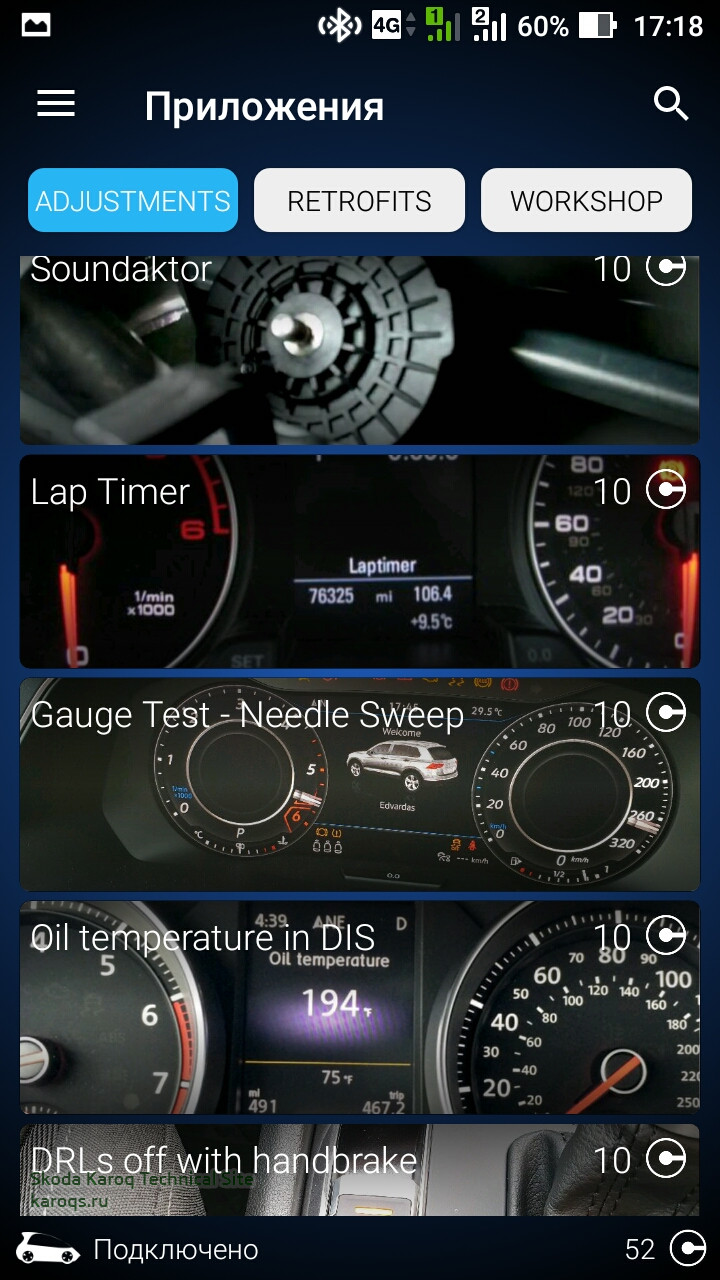This screenshot has width=720, height=1280.
Task: Open search for applications
Action: click(x=671, y=104)
